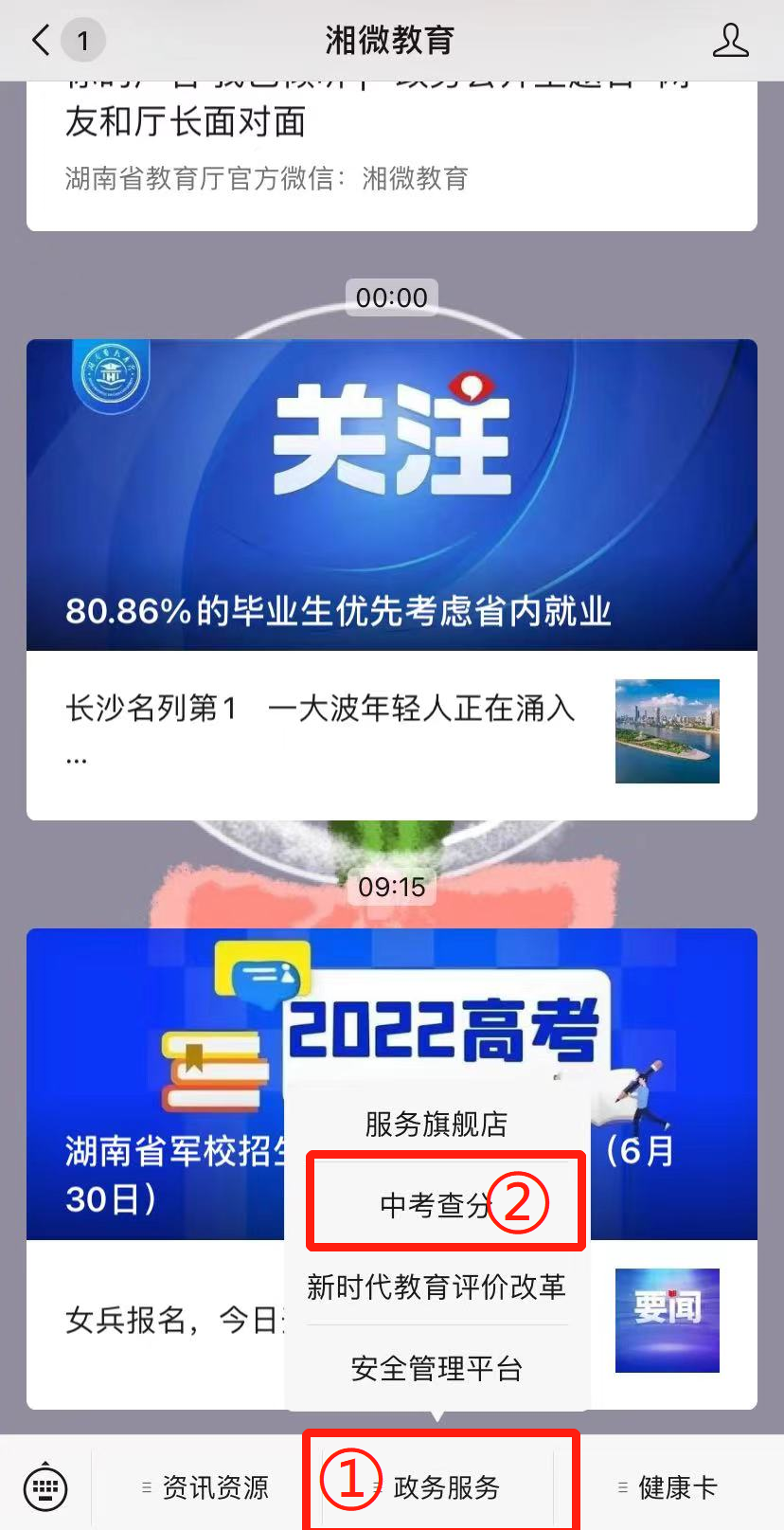Viewport: 784px width, 1530px height.
Task: Select 服务旗舰店 from popup menu
Action: tap(437, 1124)
